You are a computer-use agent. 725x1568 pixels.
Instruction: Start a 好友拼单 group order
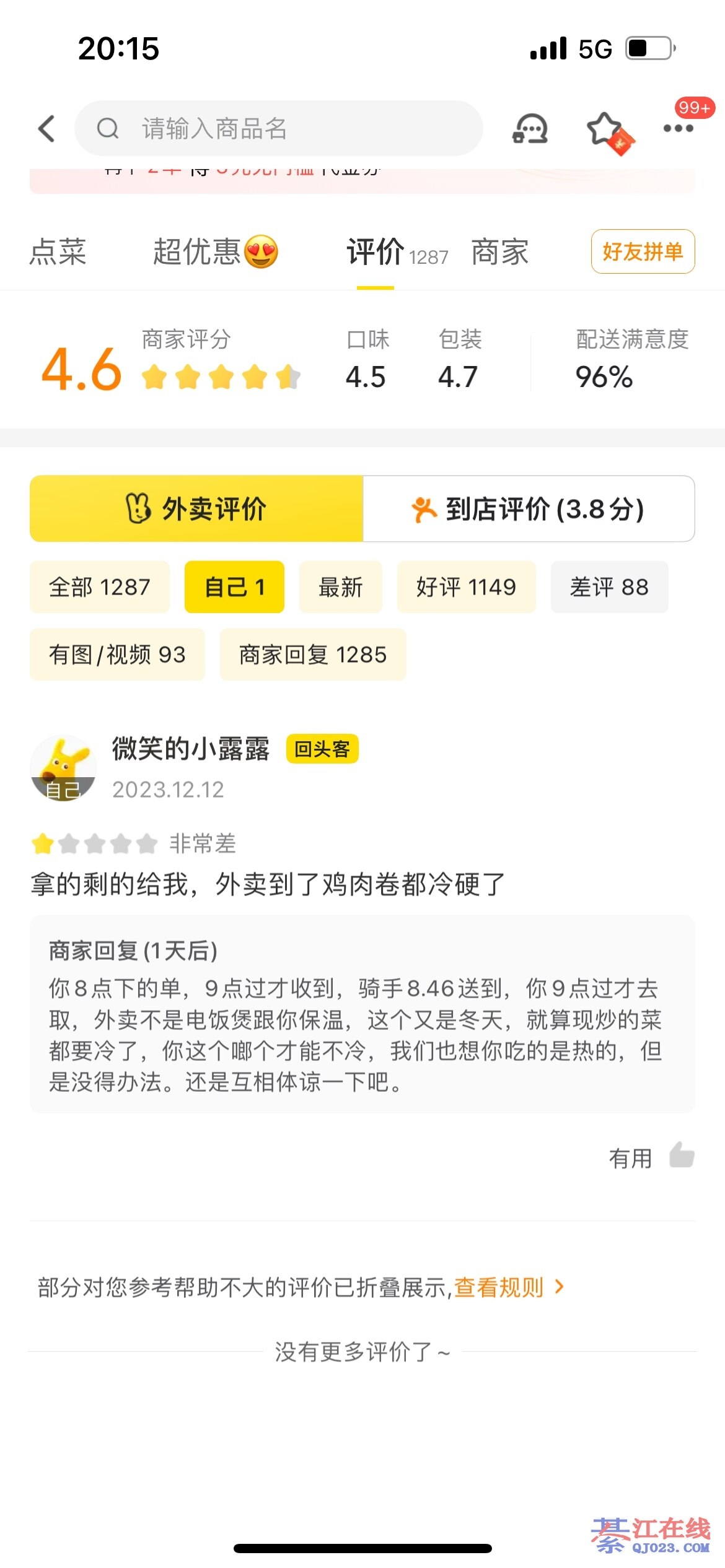coord(643,251)
